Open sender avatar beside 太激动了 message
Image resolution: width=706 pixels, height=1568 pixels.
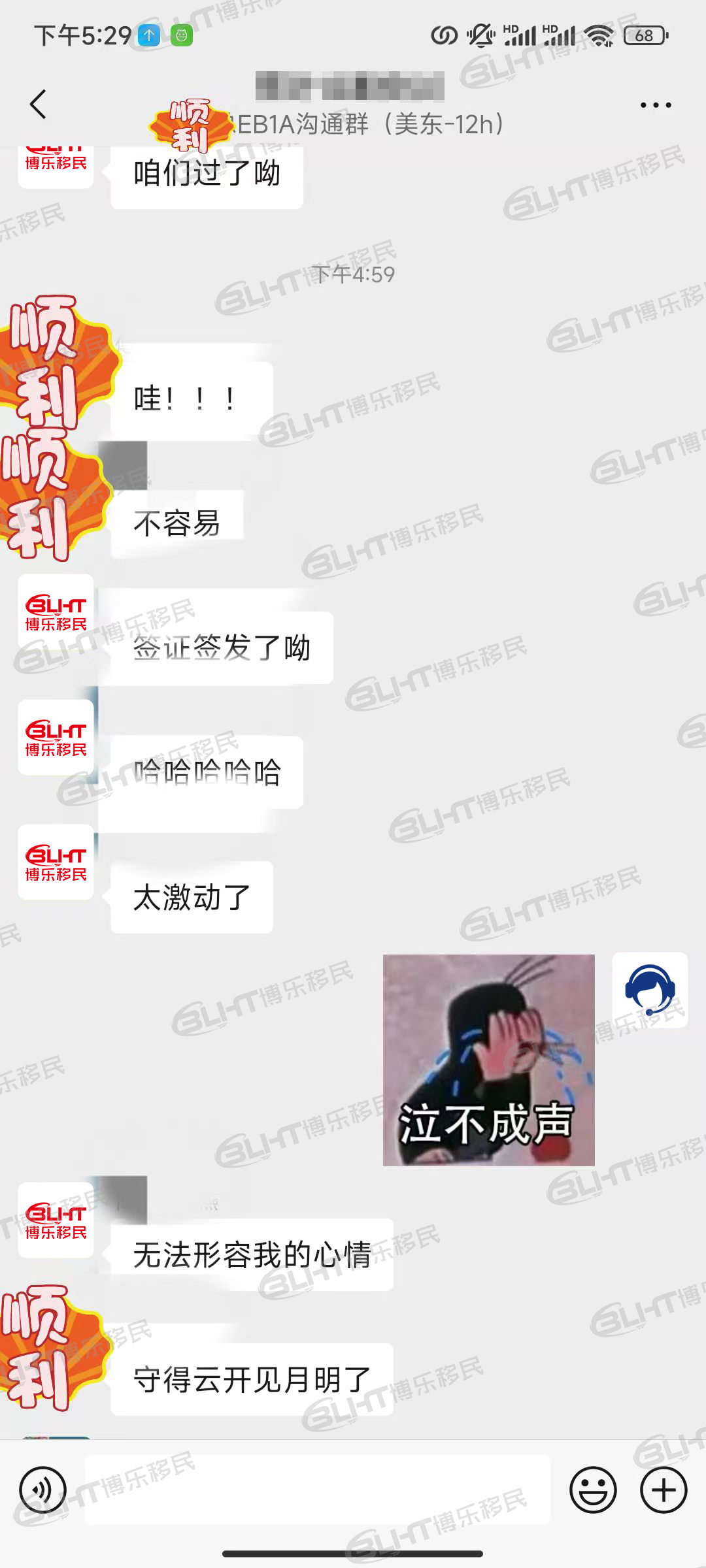[x=56, y=862]
